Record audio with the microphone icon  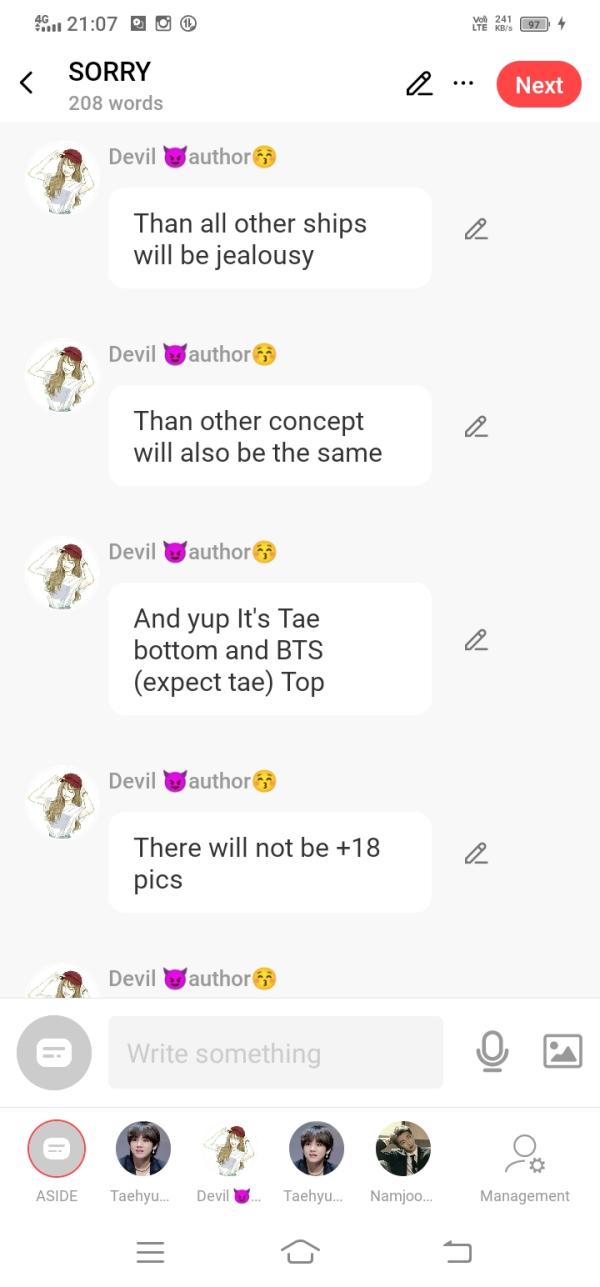click(492, 1051)
